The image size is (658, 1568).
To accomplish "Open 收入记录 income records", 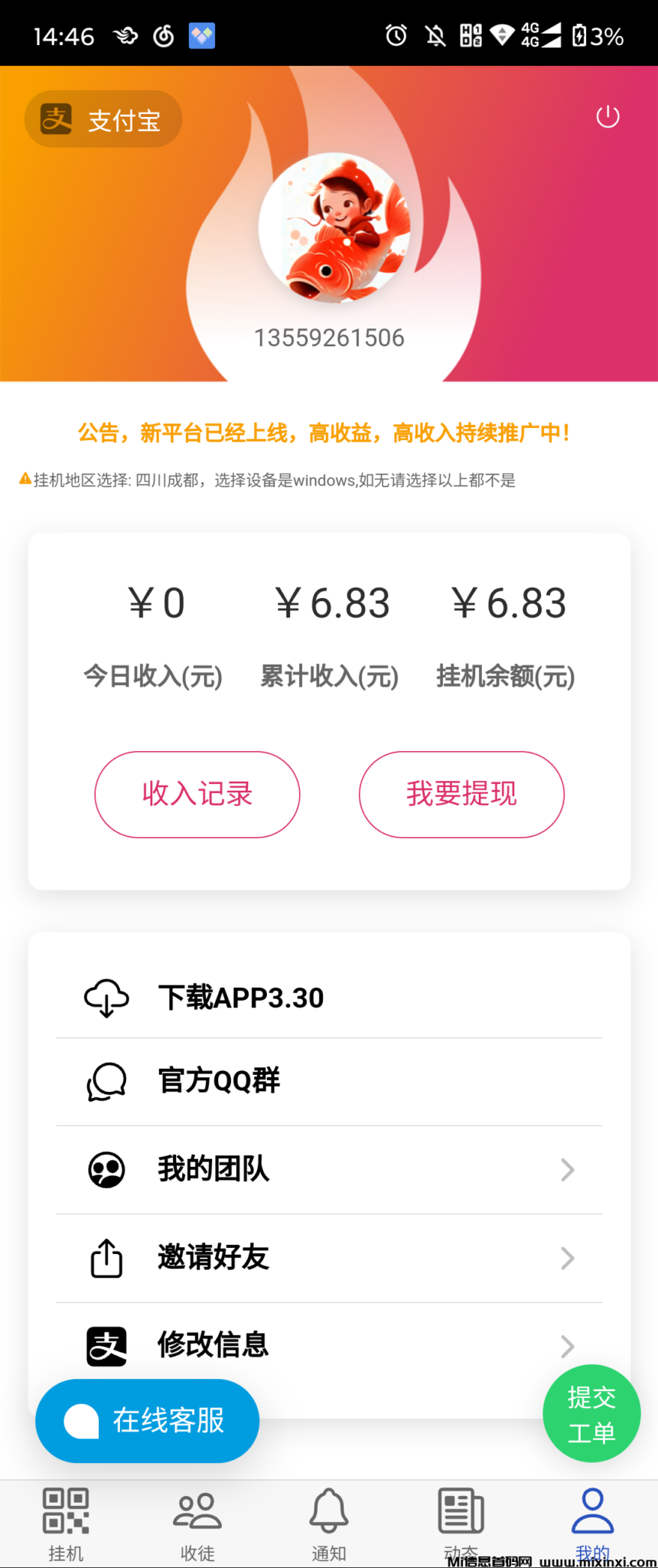I will 197,794.
